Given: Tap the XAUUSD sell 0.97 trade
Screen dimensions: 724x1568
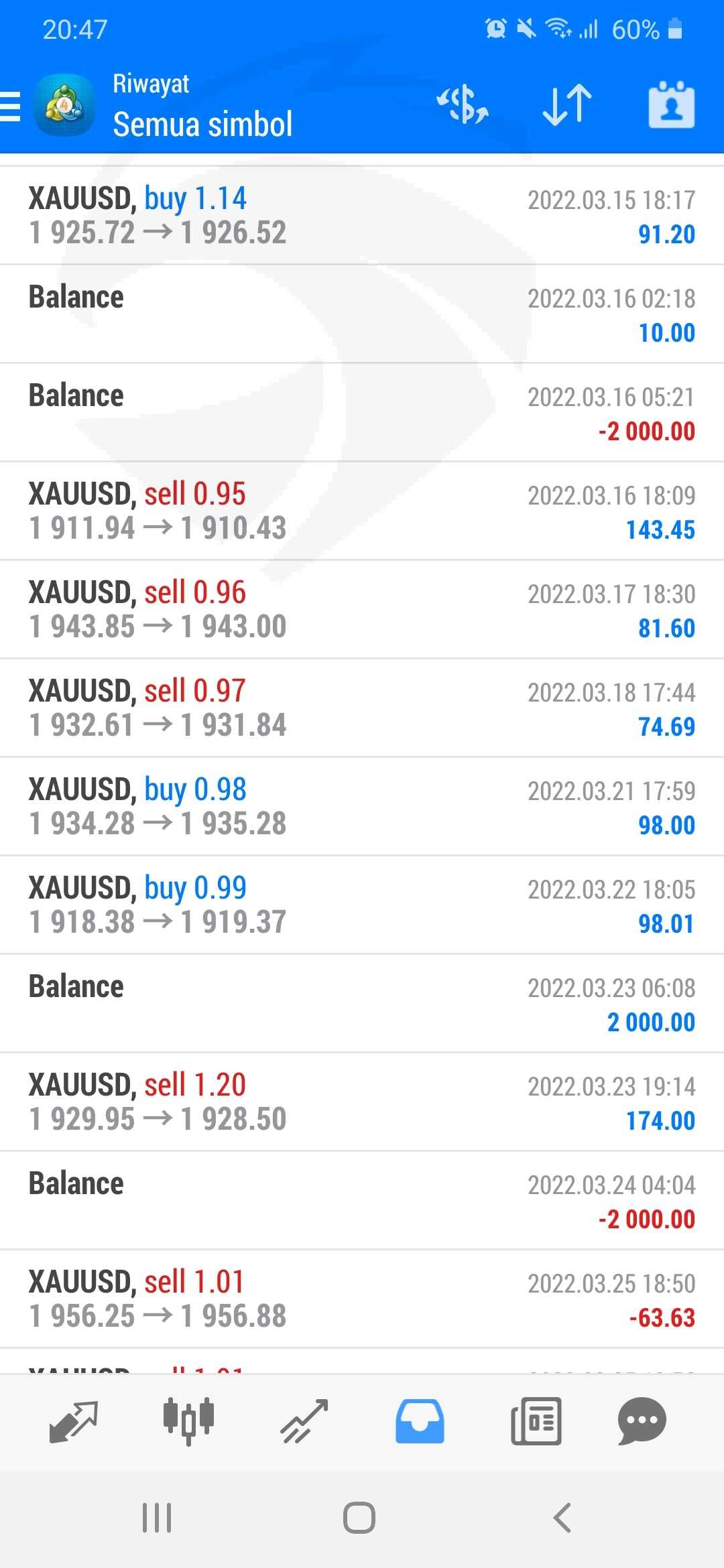Looking at the screenshot, I should [x=362, y=708].
